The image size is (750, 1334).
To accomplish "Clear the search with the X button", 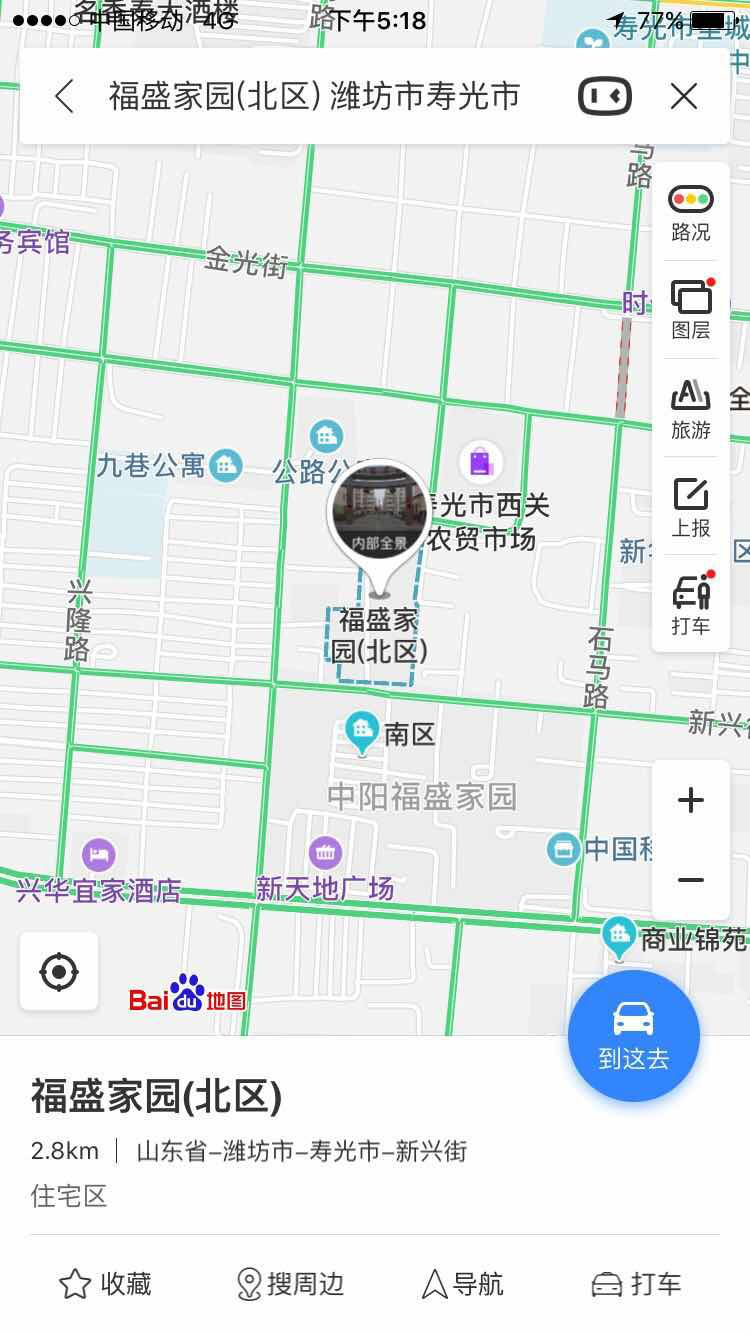I will tap(684, 97).
